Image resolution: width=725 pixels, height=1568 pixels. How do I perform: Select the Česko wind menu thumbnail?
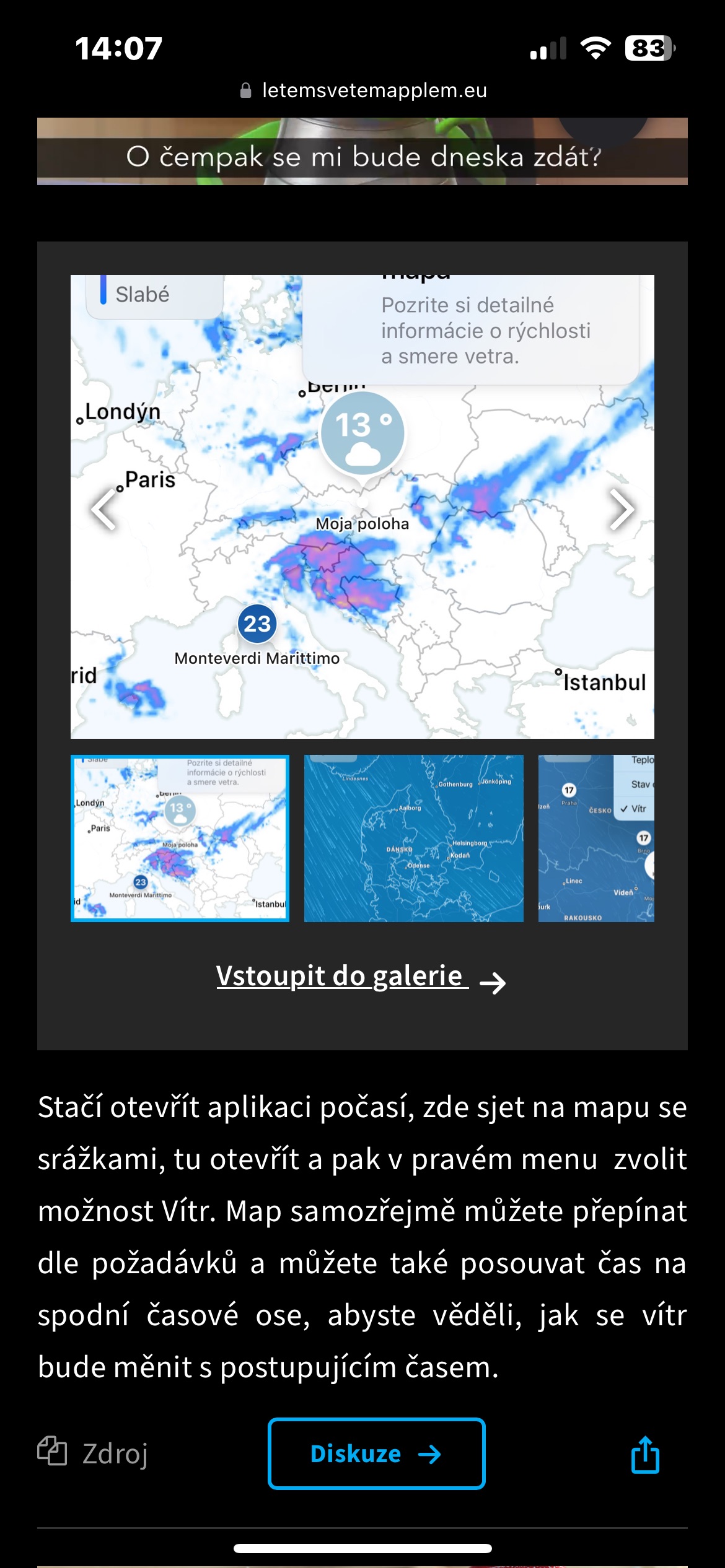click(x=595, y=838)
